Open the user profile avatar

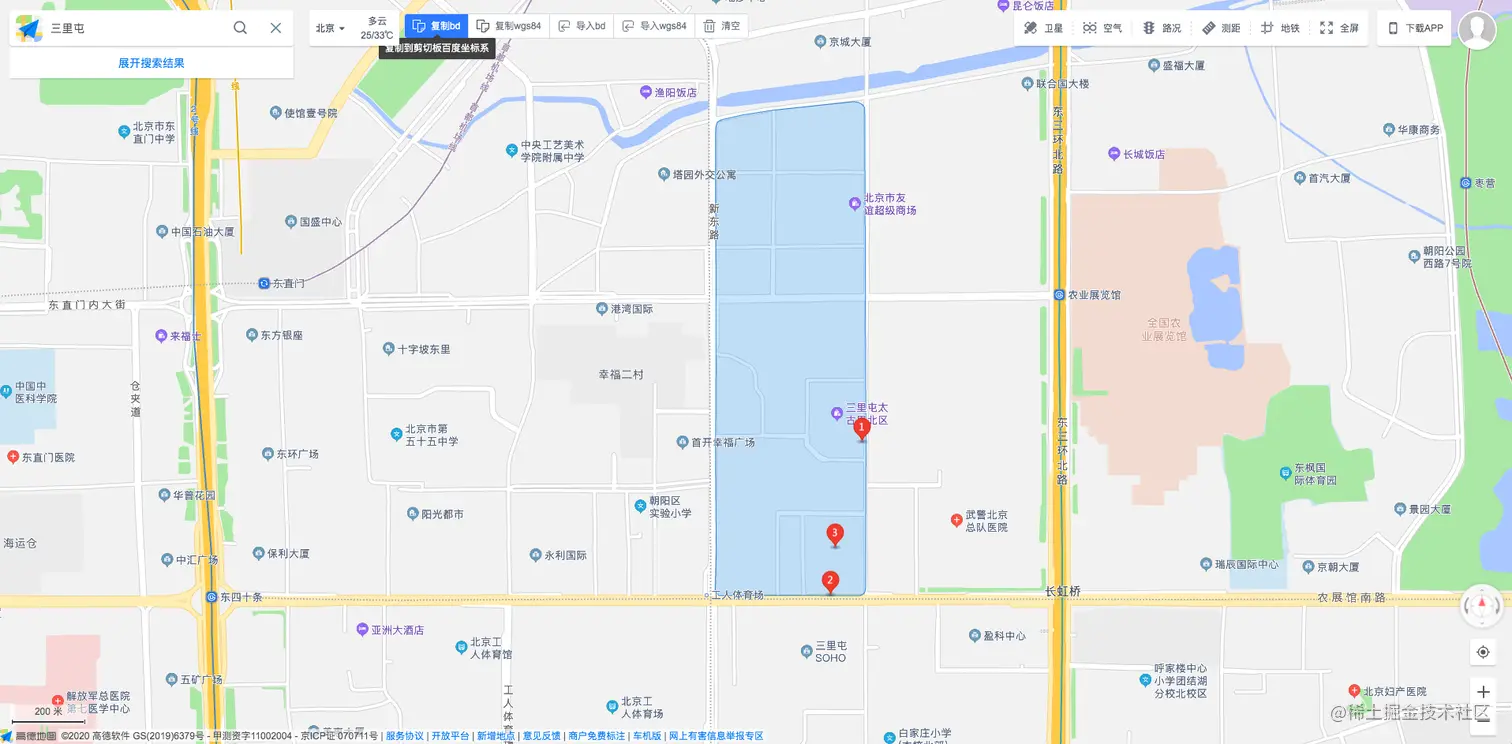pos(1477,30)
